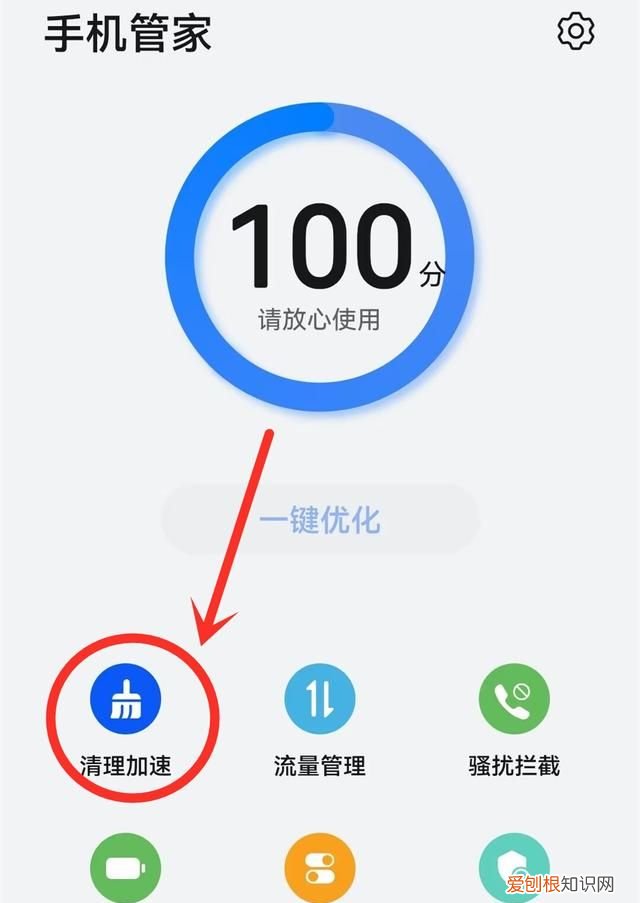Open 流量管理 data management
Viewport: 640px width, 903px height.
(x=320, y=697)
